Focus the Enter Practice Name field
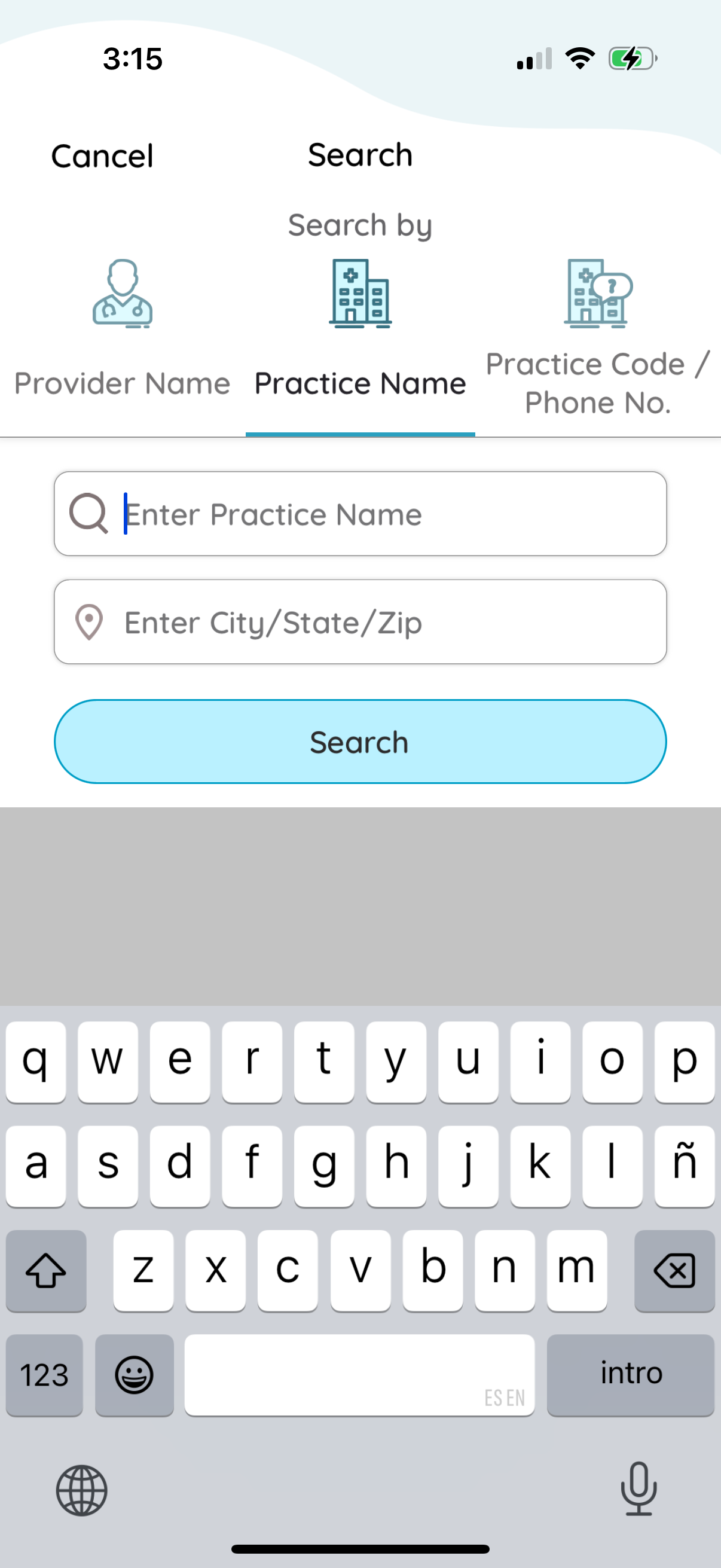 click(x=360, y=514)
